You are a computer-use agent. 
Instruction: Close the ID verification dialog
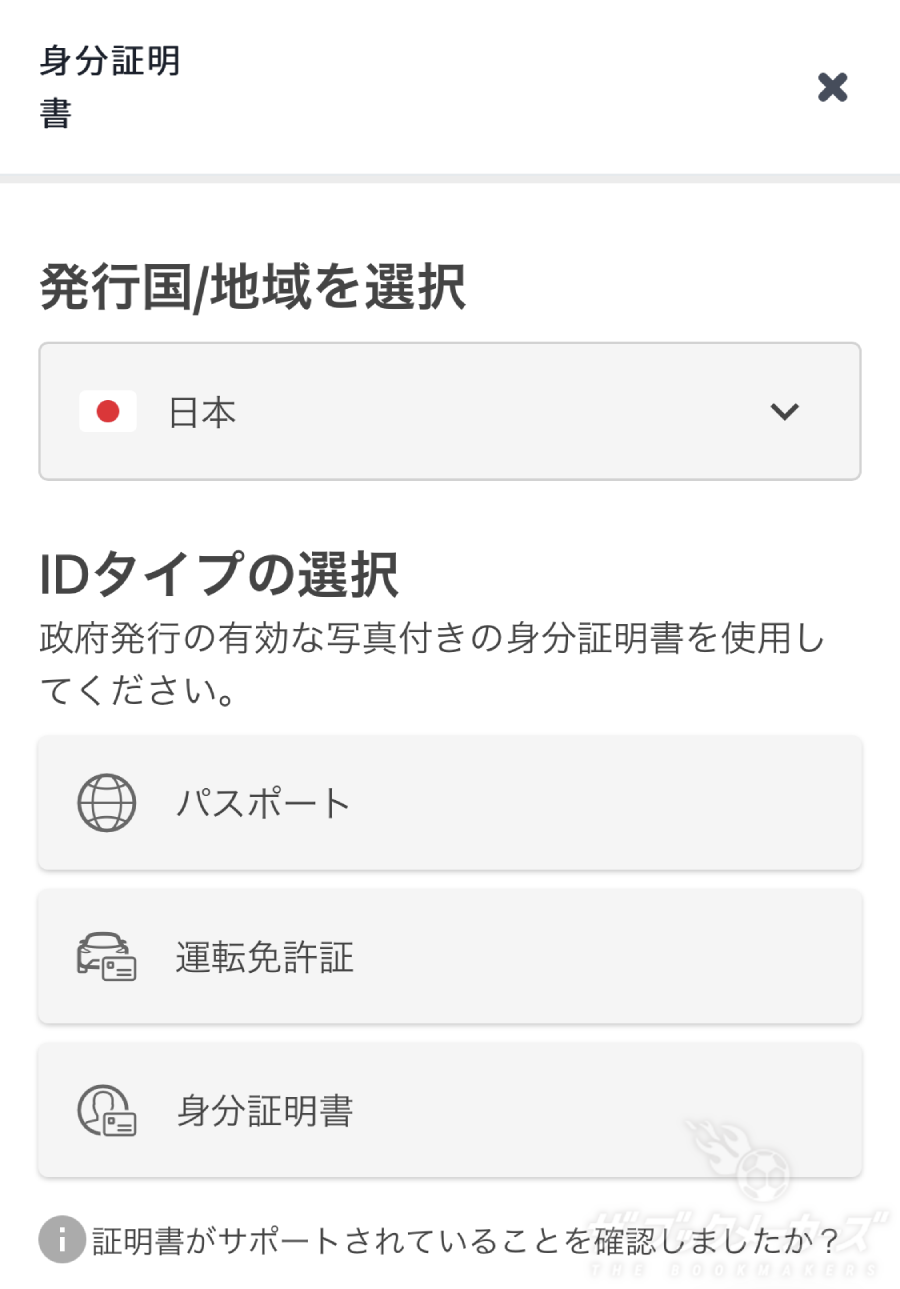click(833, 88)
